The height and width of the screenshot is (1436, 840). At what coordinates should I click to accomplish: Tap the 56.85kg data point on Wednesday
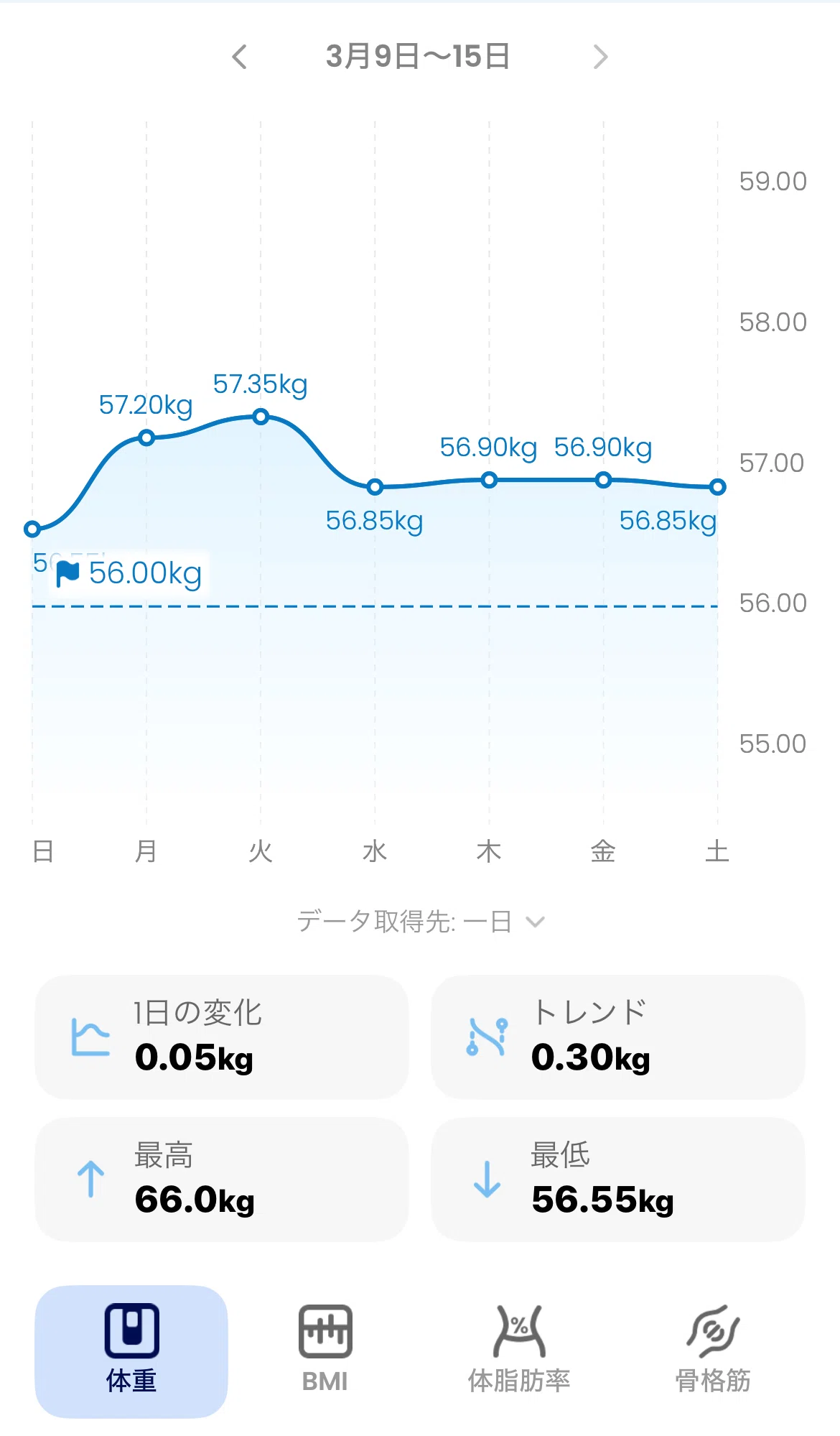click(375, 487)
